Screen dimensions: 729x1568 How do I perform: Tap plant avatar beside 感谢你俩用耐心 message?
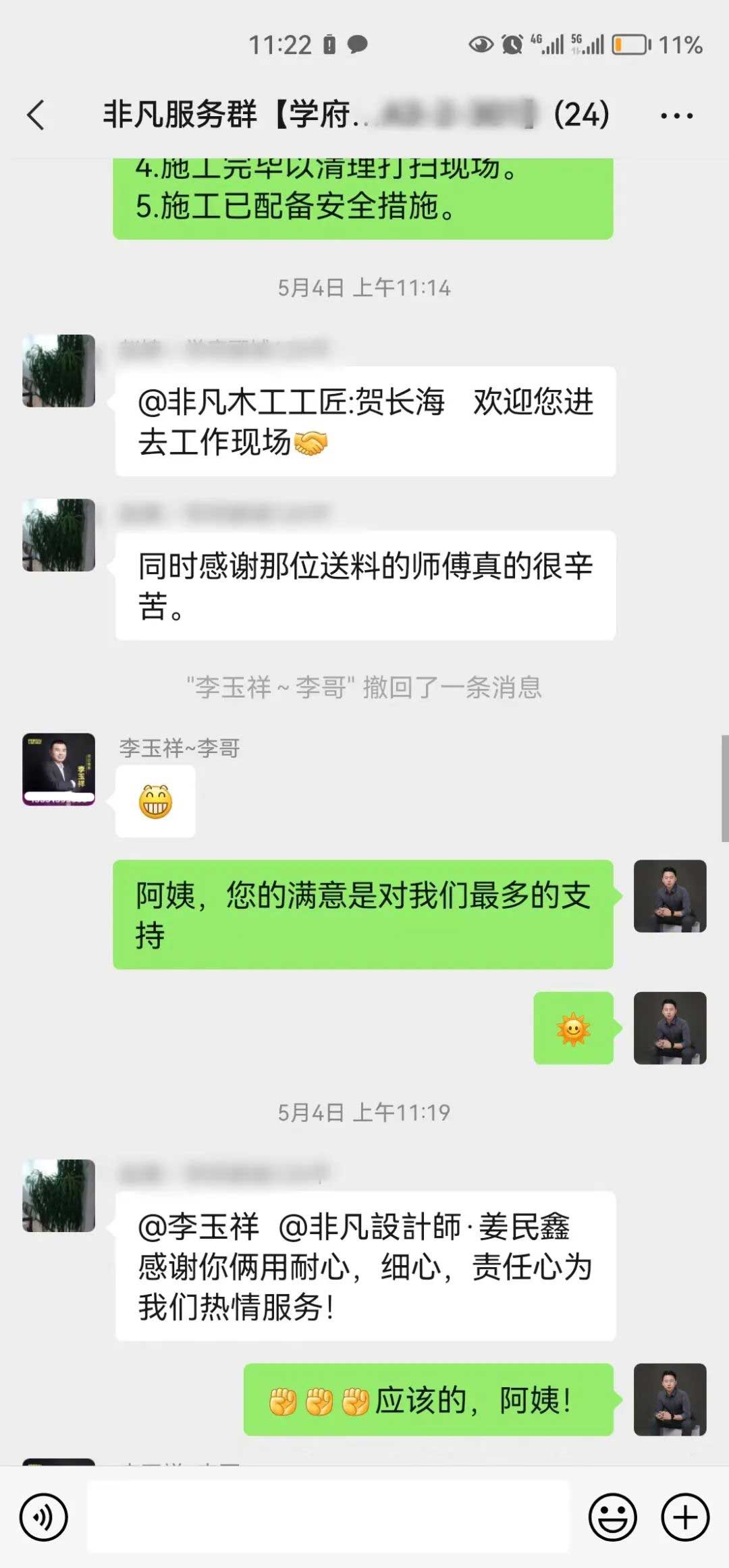click(x=59, y=1196)
